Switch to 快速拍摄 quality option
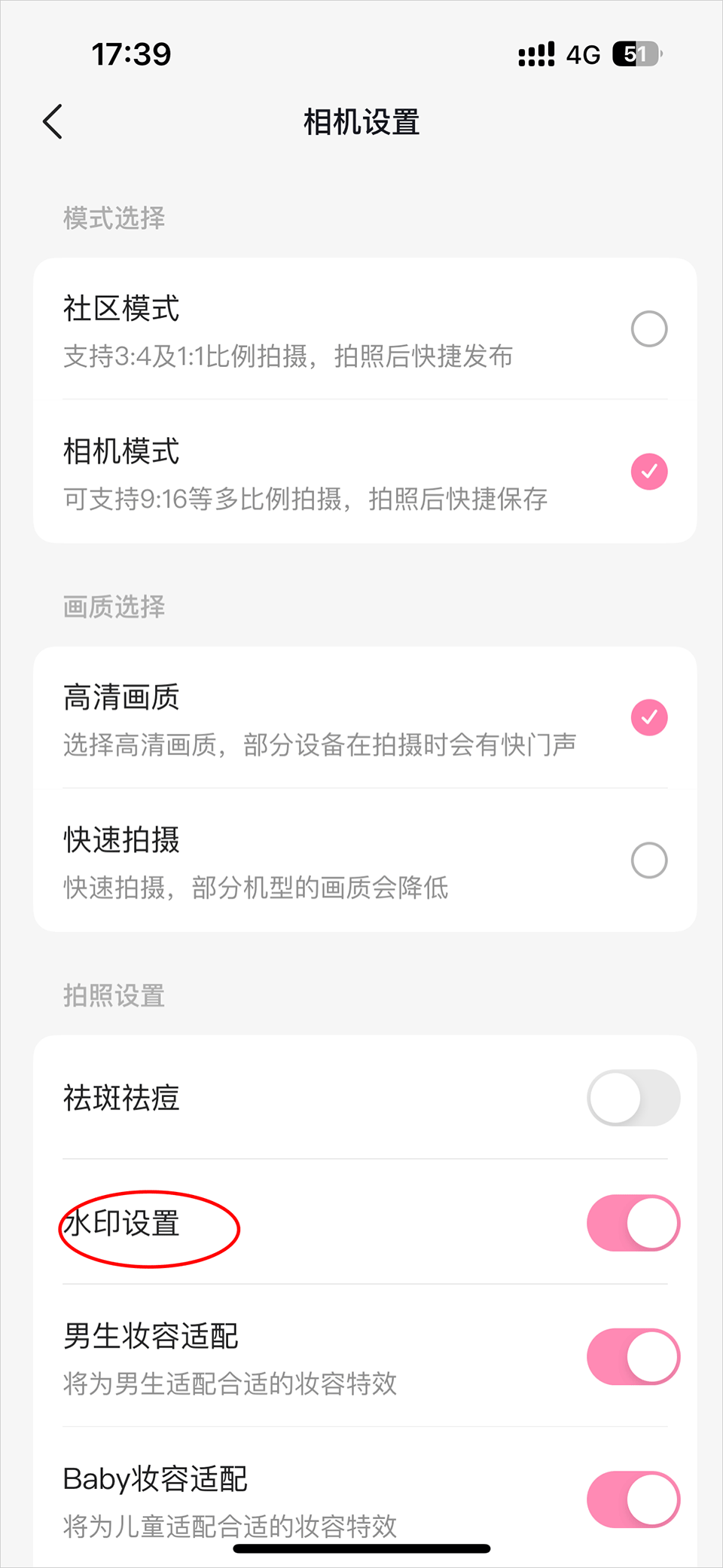 click(x=648, y=860)
